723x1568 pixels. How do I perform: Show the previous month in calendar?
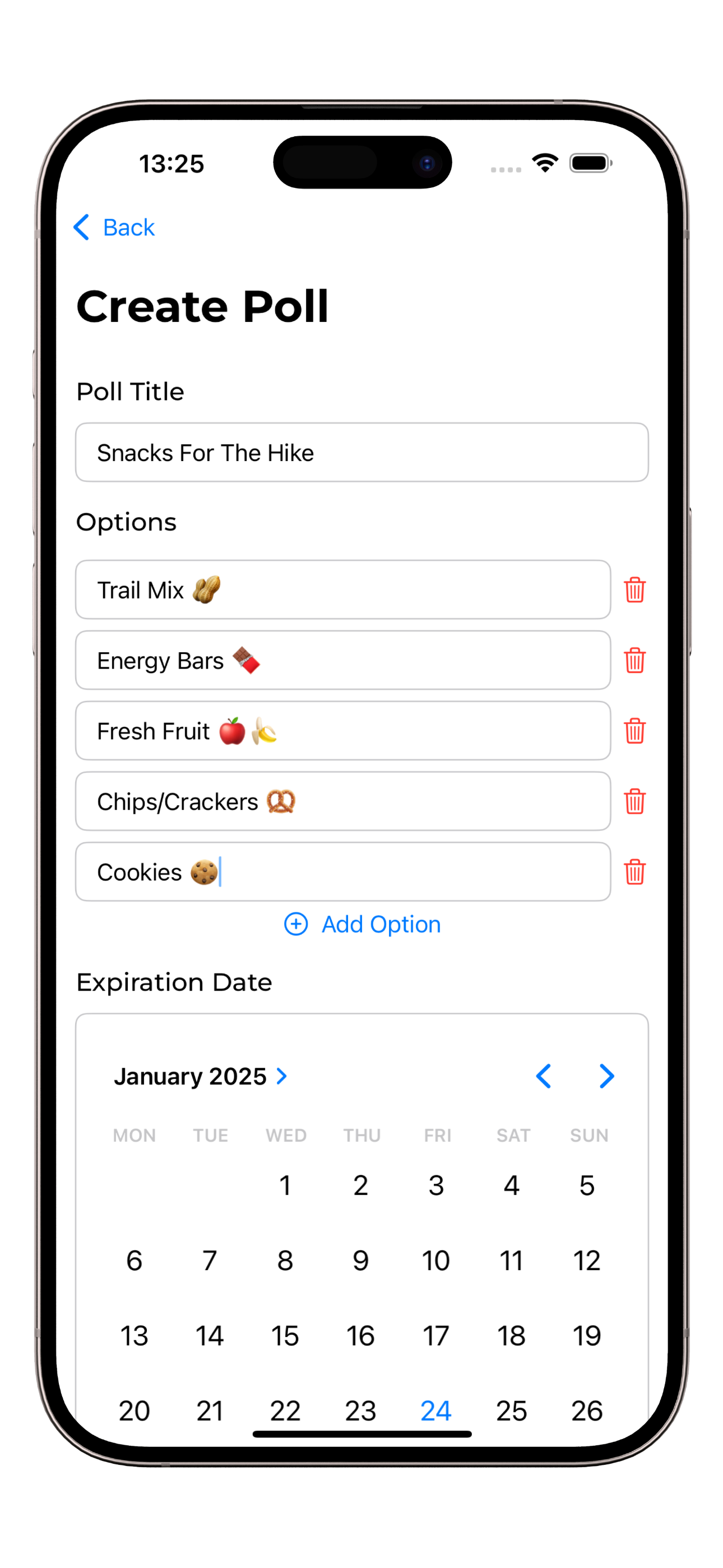click(544, 1077)
